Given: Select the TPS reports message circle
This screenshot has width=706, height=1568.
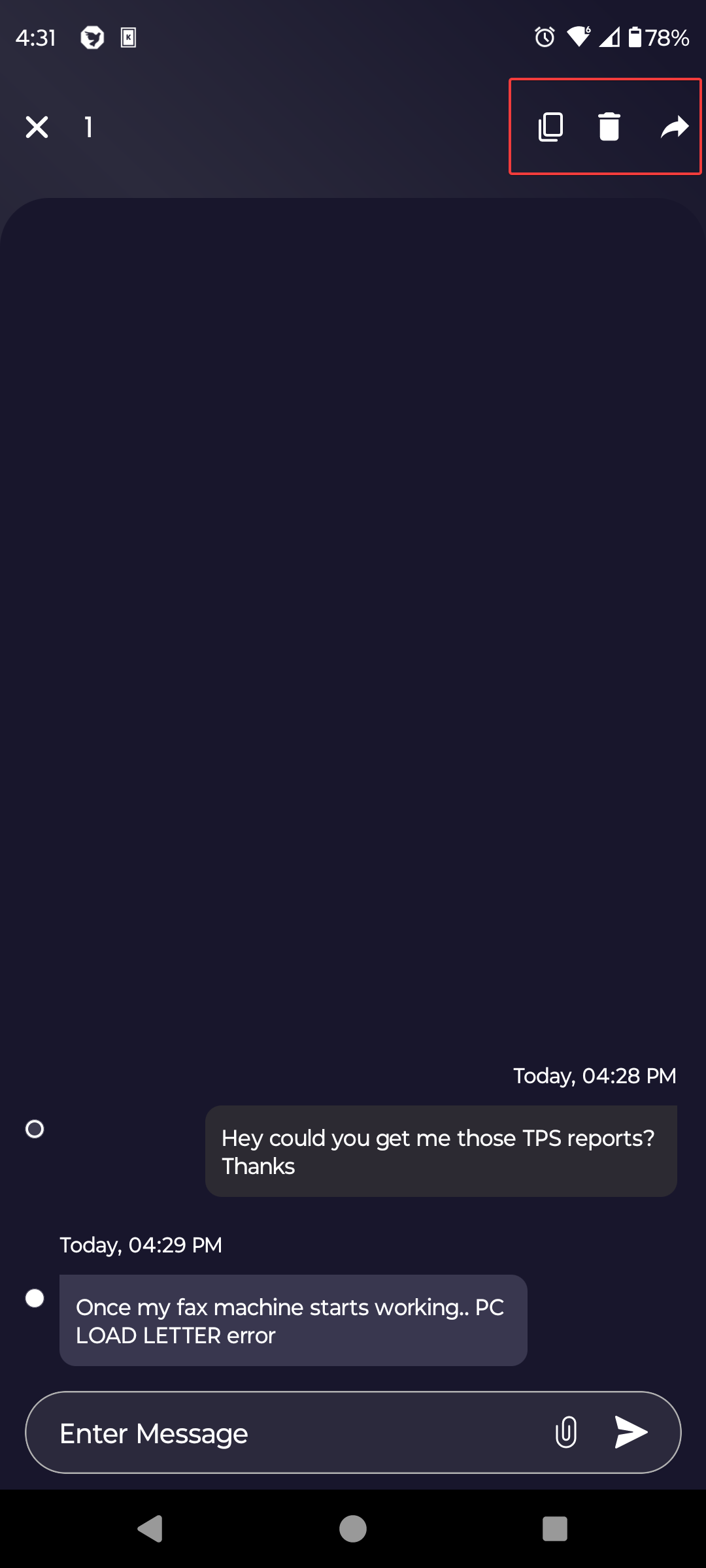Looking at the screenshot, I should coord(35,1129).
